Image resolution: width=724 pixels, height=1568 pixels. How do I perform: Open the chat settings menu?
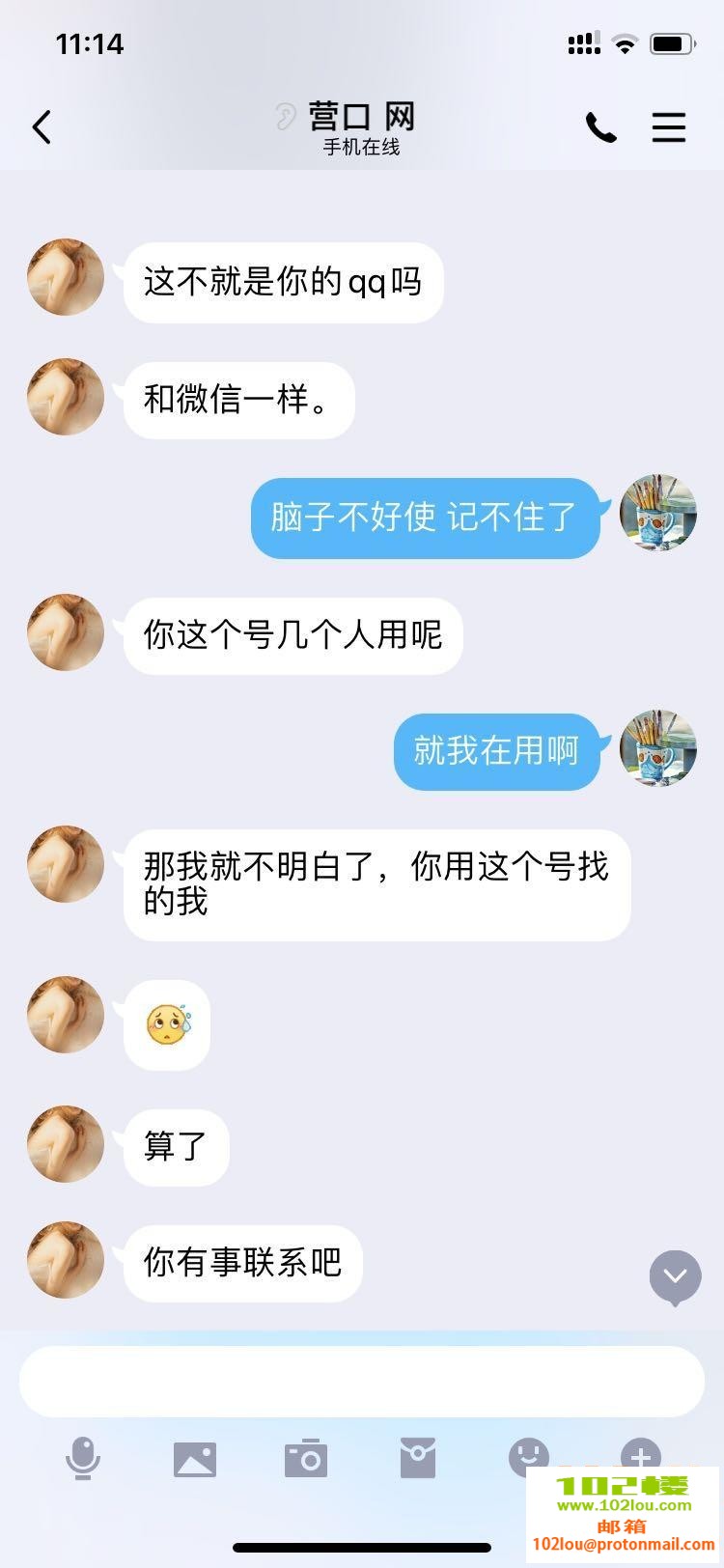[x=668, y=127]
